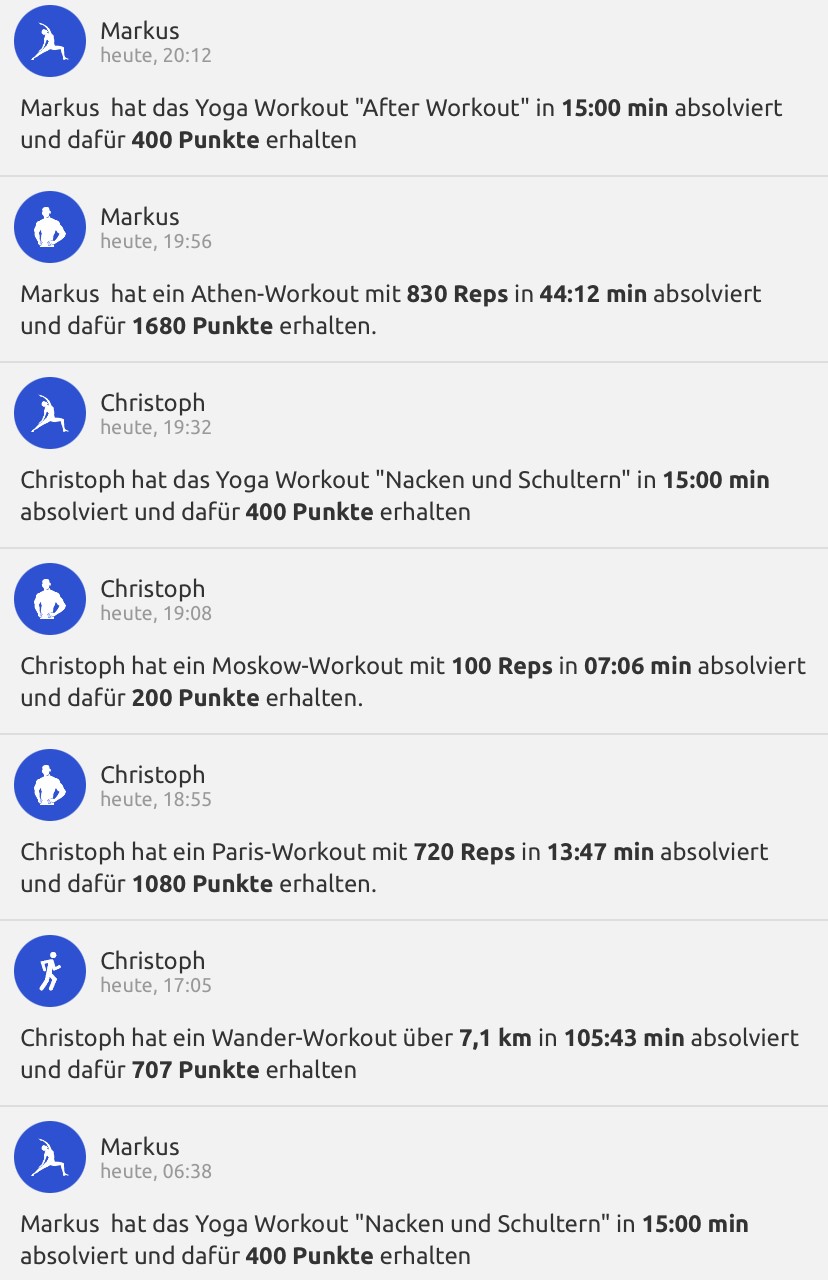
Task: Click the strength icon beside Christoph's Paris-Workout
Action: [x=49, y=785]
